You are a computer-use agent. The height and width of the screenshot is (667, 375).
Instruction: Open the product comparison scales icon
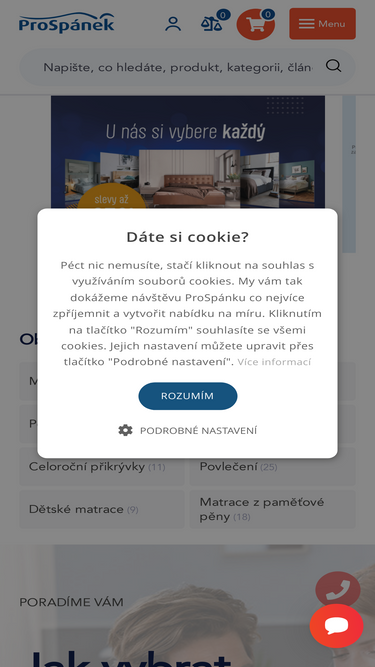(212, 24)
